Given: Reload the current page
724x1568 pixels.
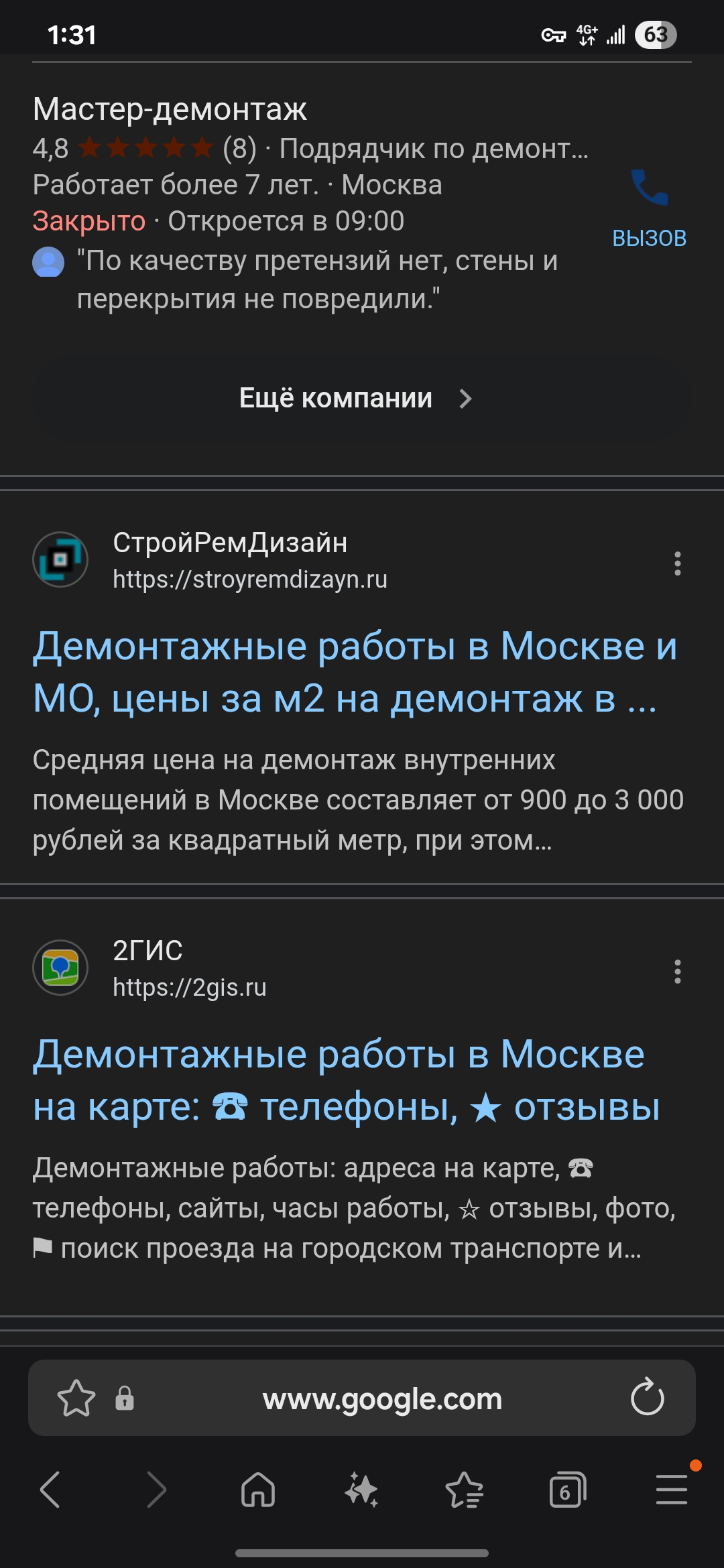Looking at the screenshot, I should pos(647,1398).
